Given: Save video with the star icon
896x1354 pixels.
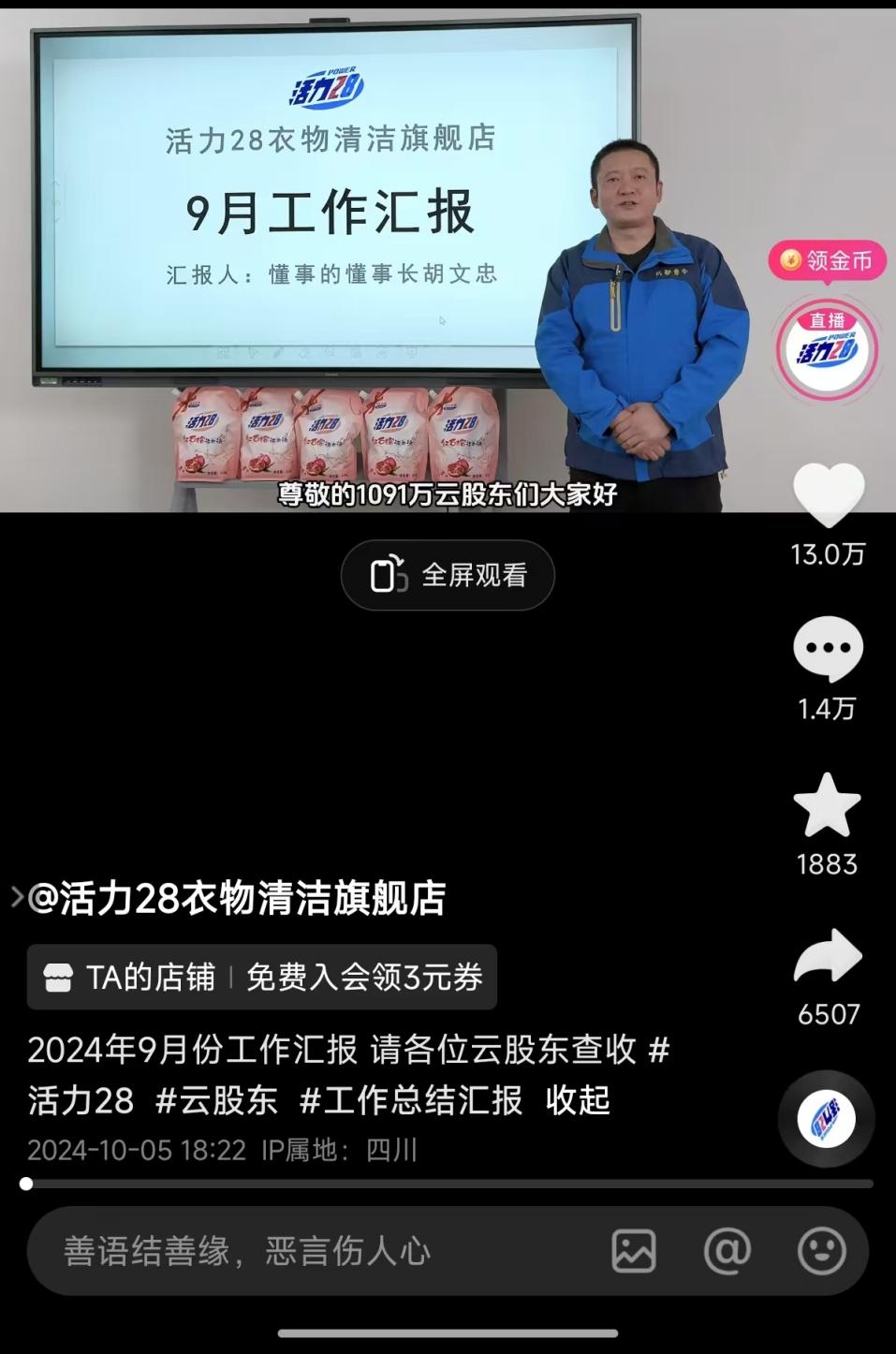Looking at the screenshot, I should click(x=828, y=805).
